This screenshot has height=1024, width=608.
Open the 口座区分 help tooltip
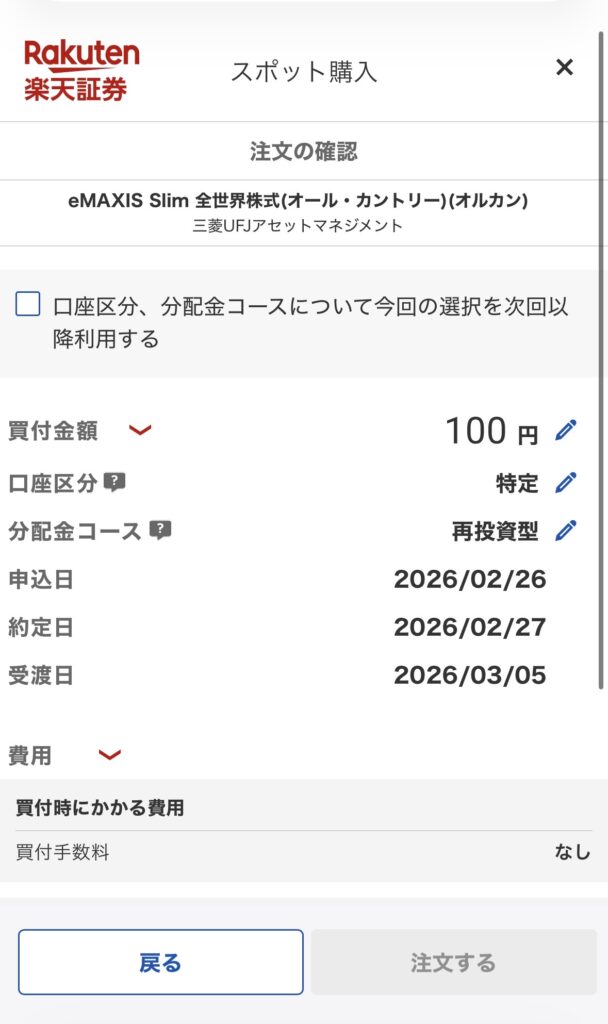click(x=115, y=483)
